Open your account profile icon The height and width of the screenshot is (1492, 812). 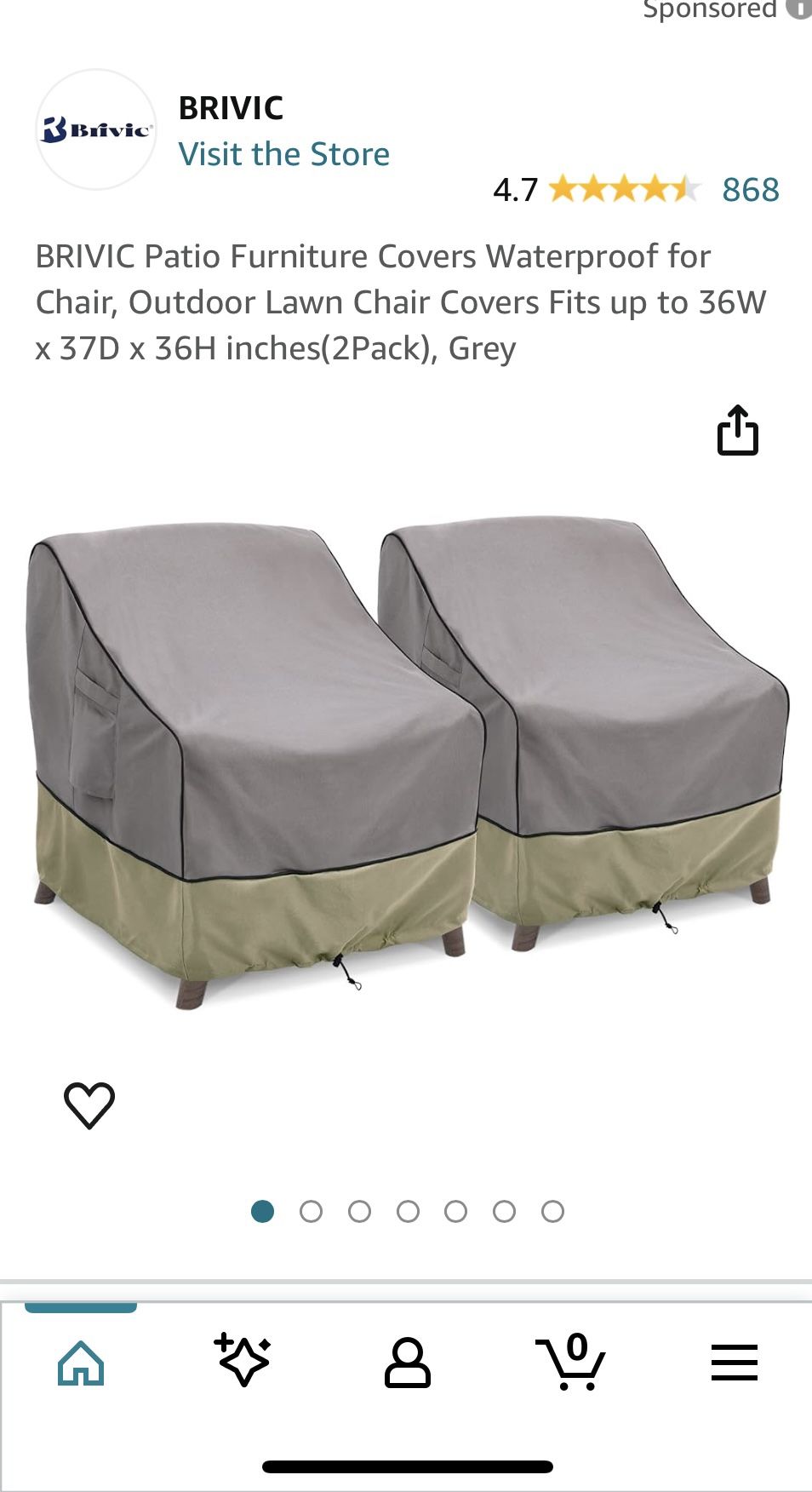(x=406, y=1364)
